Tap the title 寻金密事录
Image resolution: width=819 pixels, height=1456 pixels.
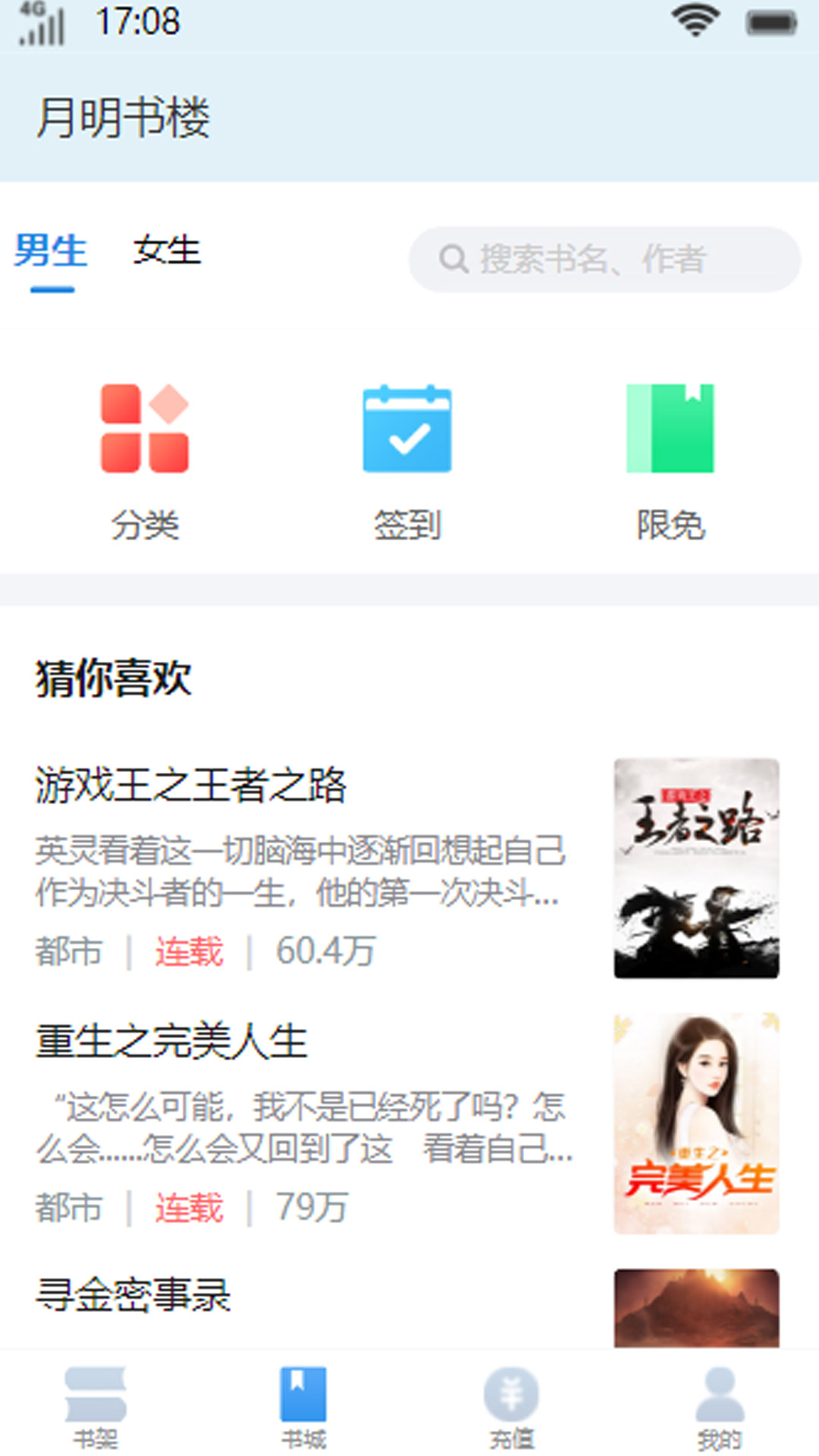[x=134, y=1297]
